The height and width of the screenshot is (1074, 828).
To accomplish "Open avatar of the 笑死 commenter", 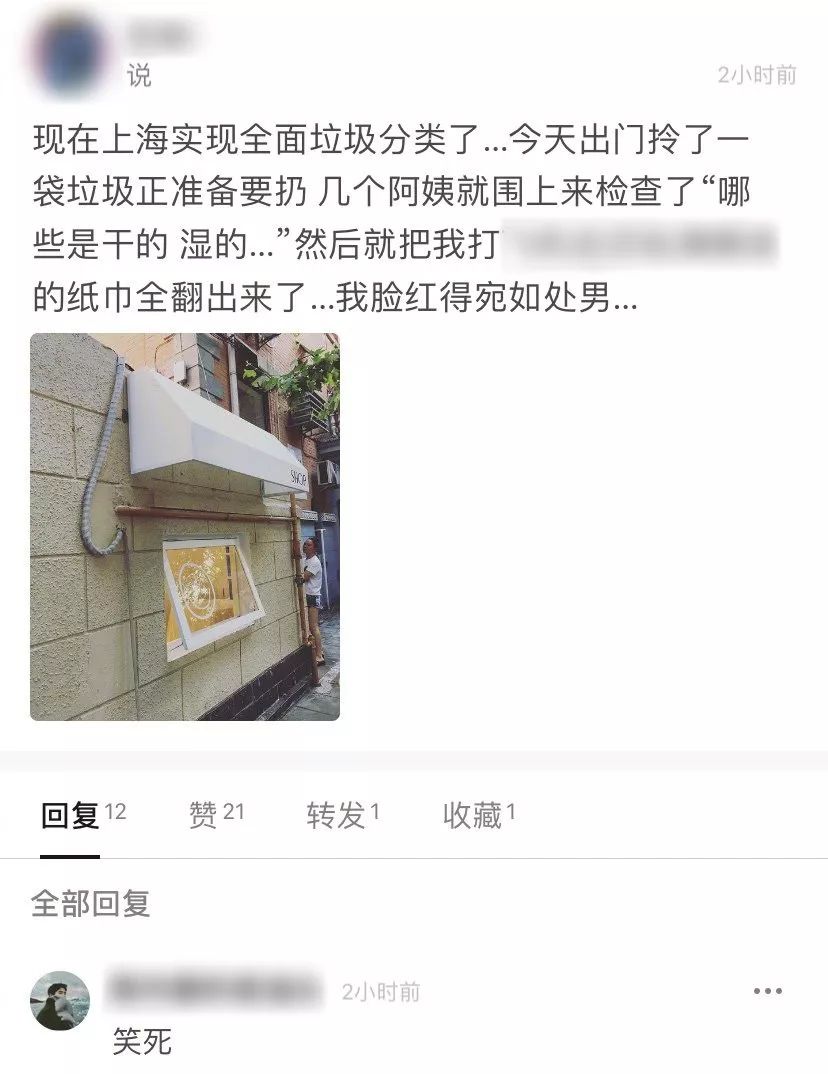I will (x=60, y=1000).
